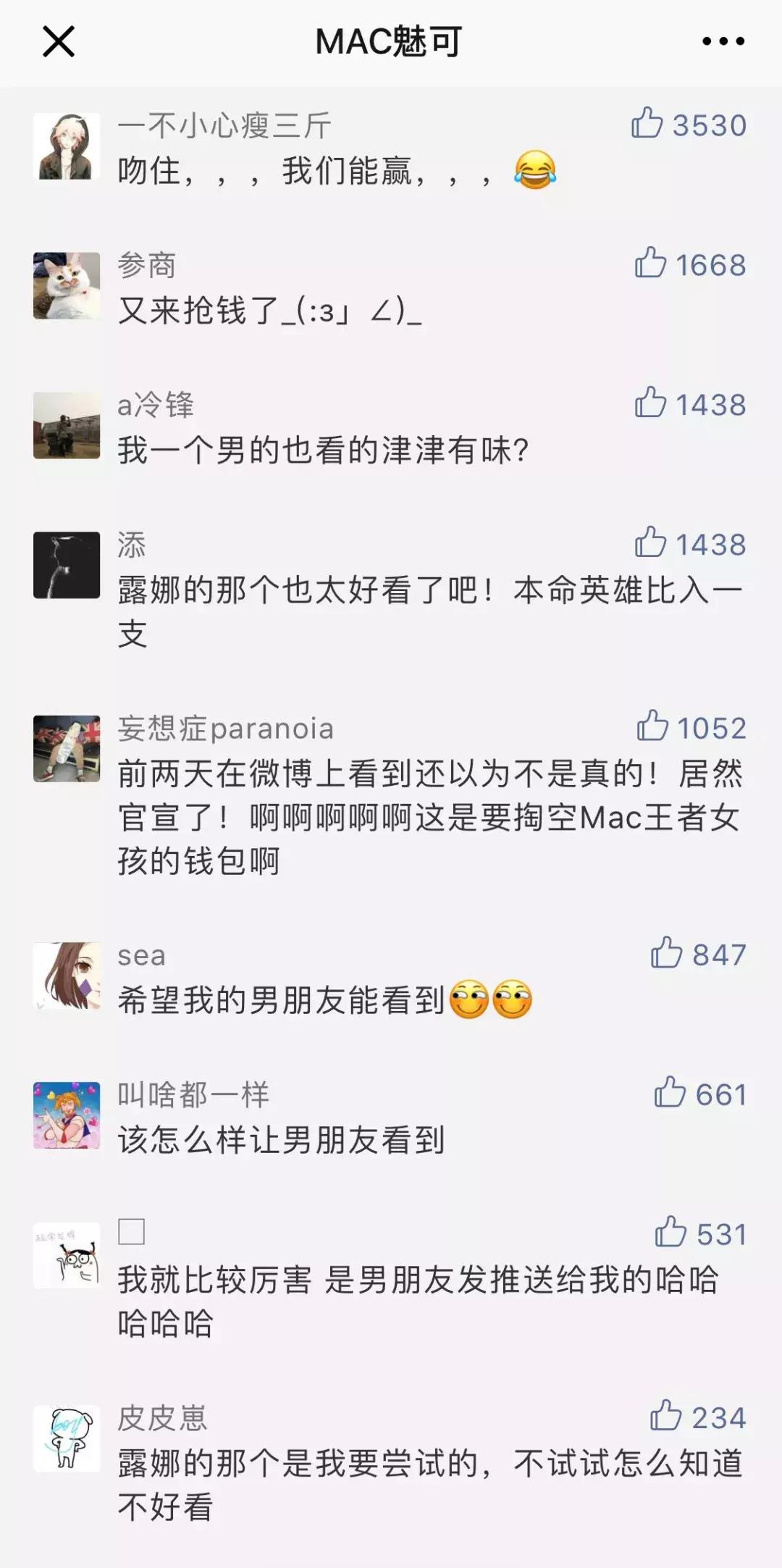The height and width of the screenshot is (1568, 782).
Task: Like a冷锋's comment about watching intently
Action: pyautogui.click(x=654, y=406)
